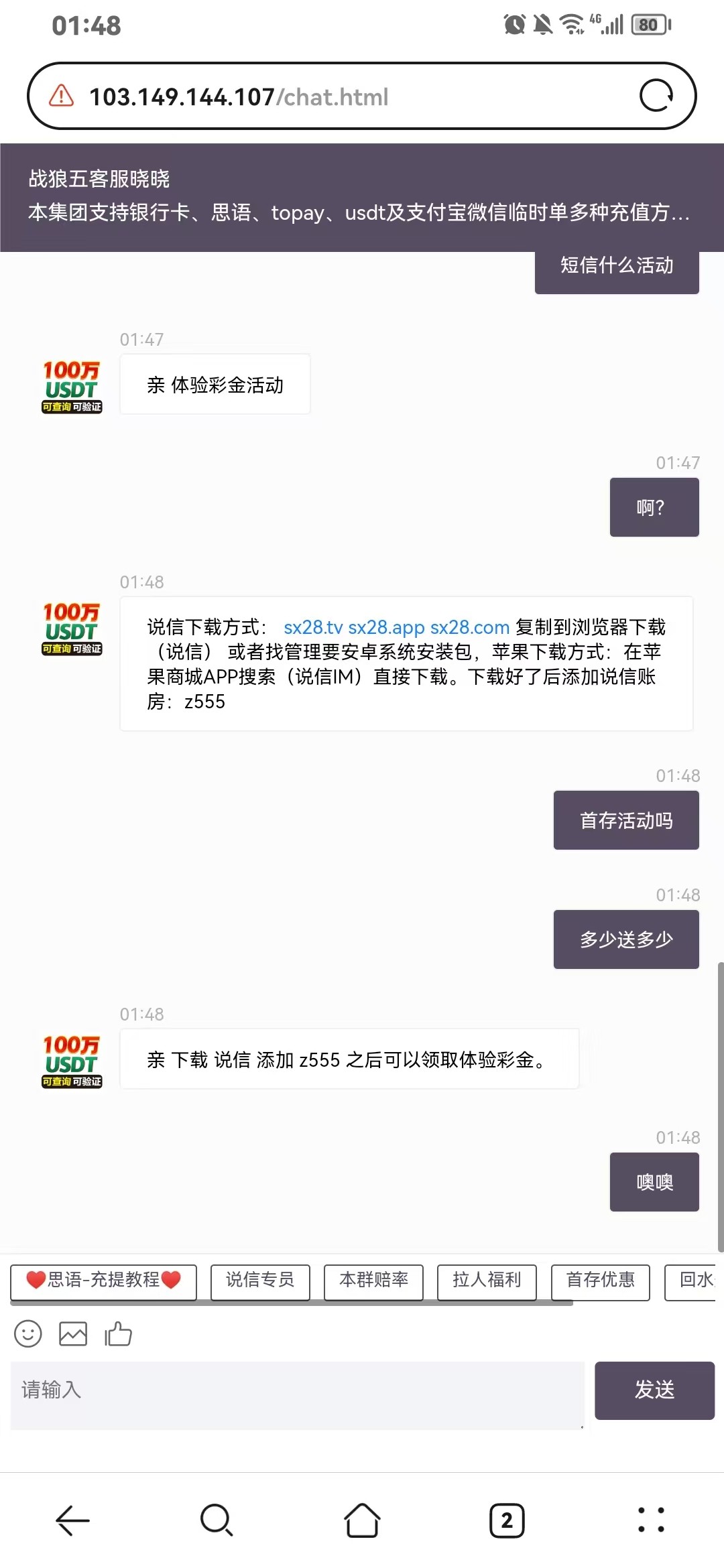Open the browser four-dot menu
This screenshot has width=724, height=1568.
(651, 1520)
